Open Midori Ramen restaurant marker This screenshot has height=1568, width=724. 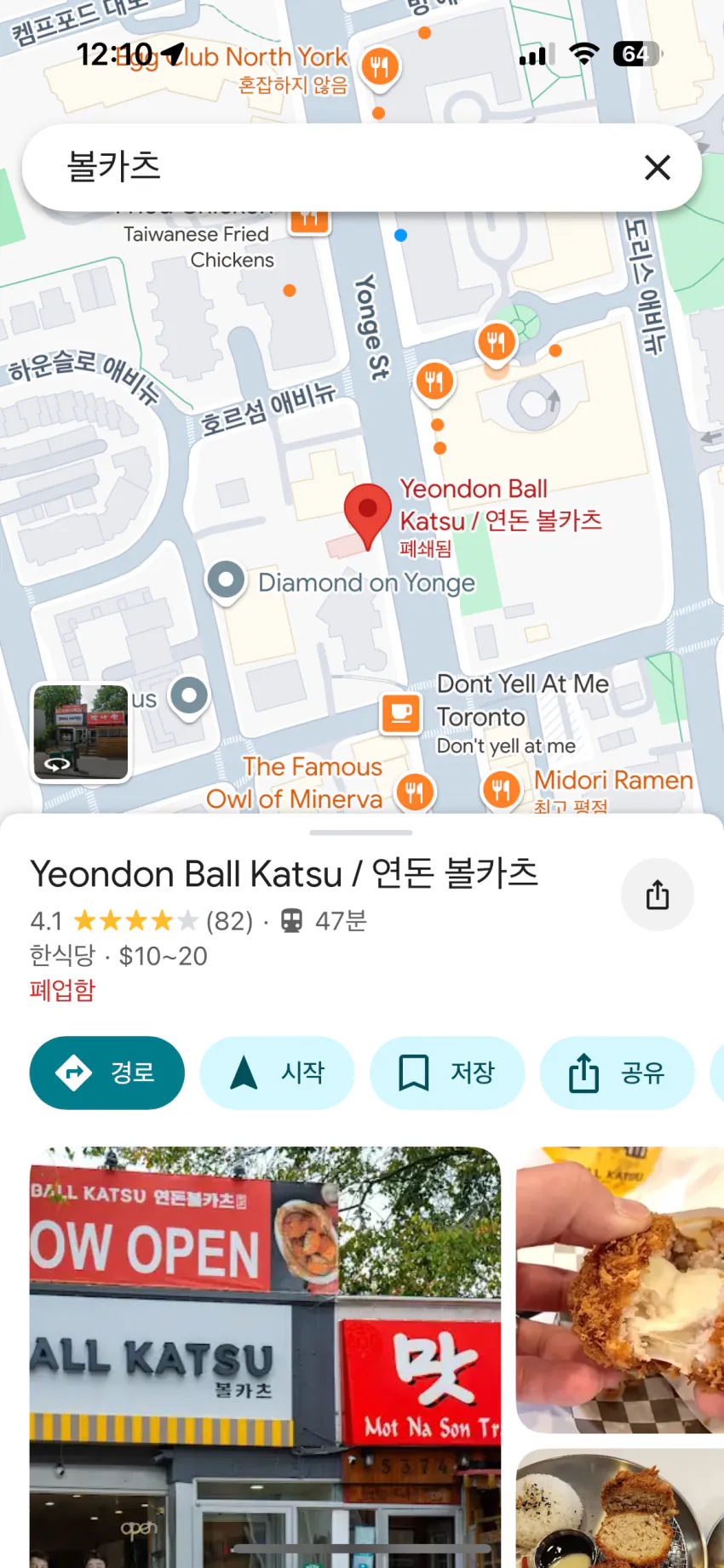pos(502,789)
